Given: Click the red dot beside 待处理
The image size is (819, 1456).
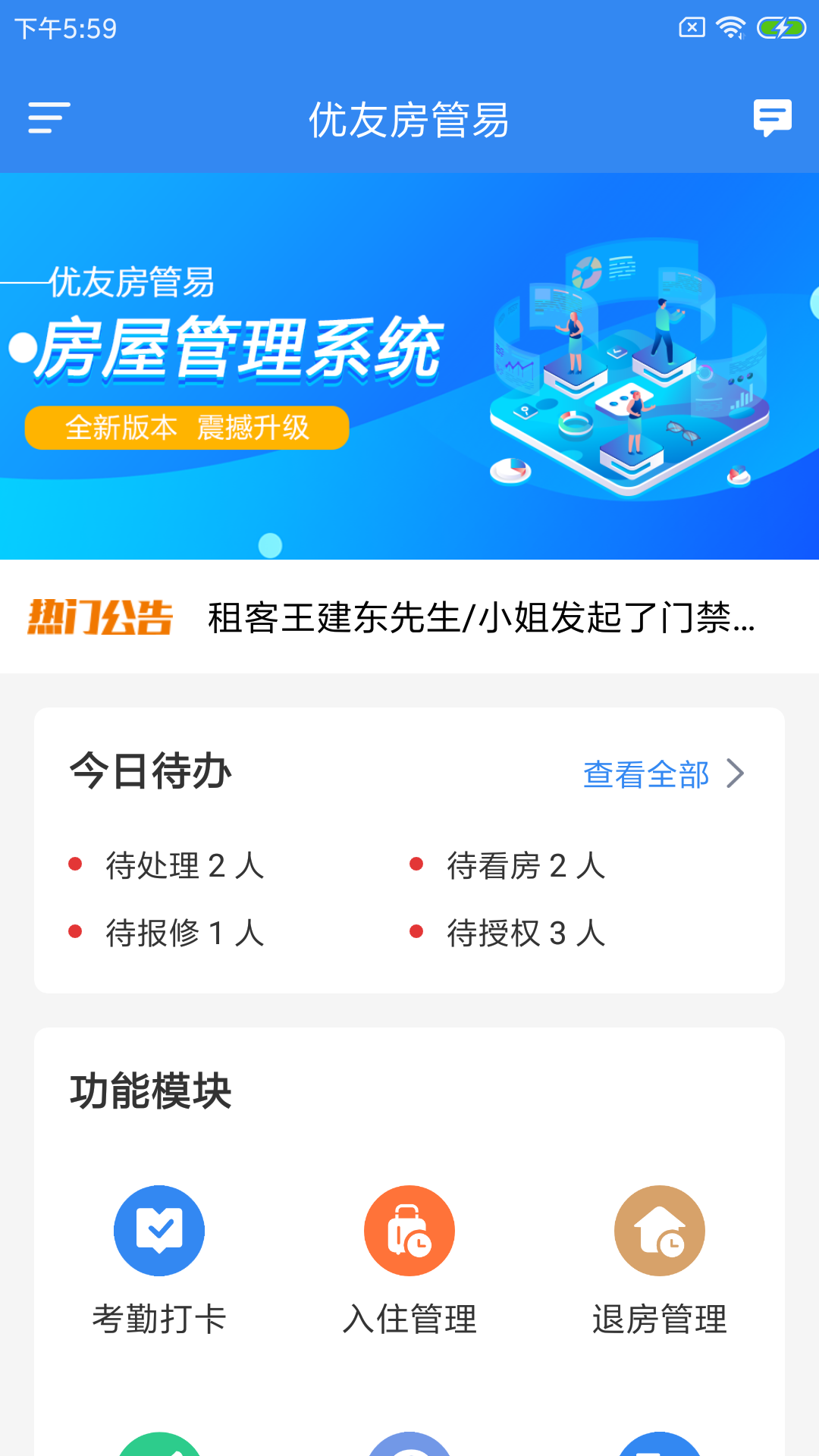Looking at the screenshot, I should coord(75,863).
